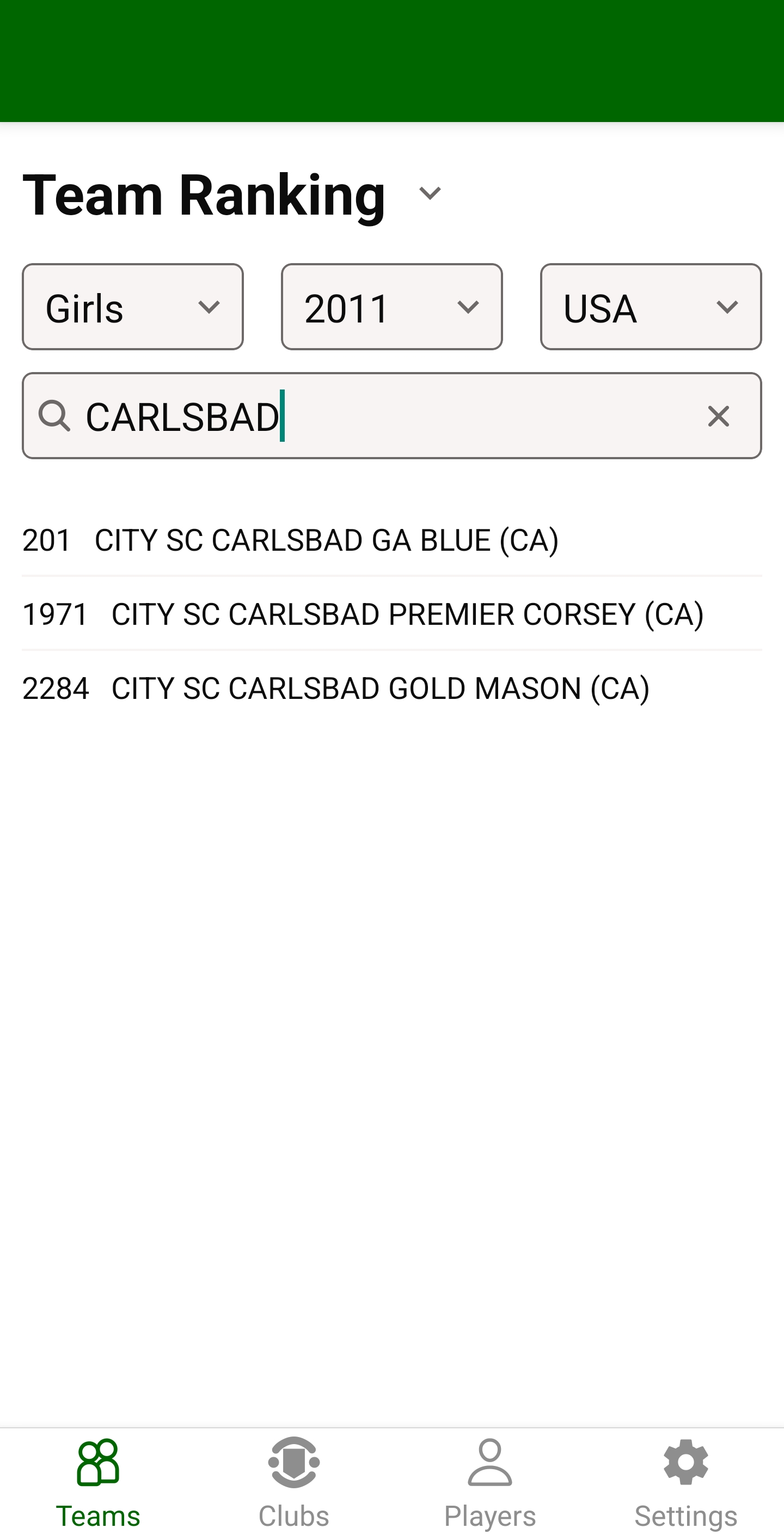Open the Girls gender dropdown

(133, 307)
